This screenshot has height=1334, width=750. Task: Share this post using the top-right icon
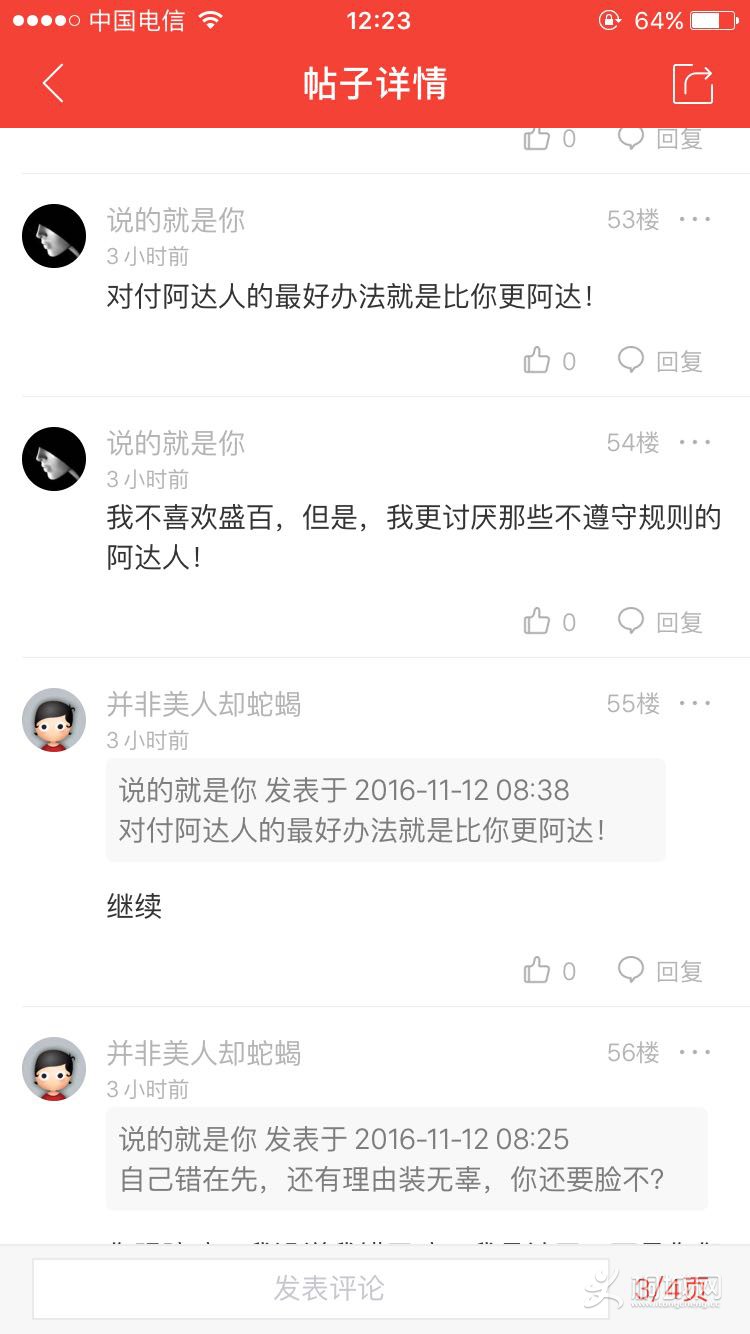[x=692, y=84]
